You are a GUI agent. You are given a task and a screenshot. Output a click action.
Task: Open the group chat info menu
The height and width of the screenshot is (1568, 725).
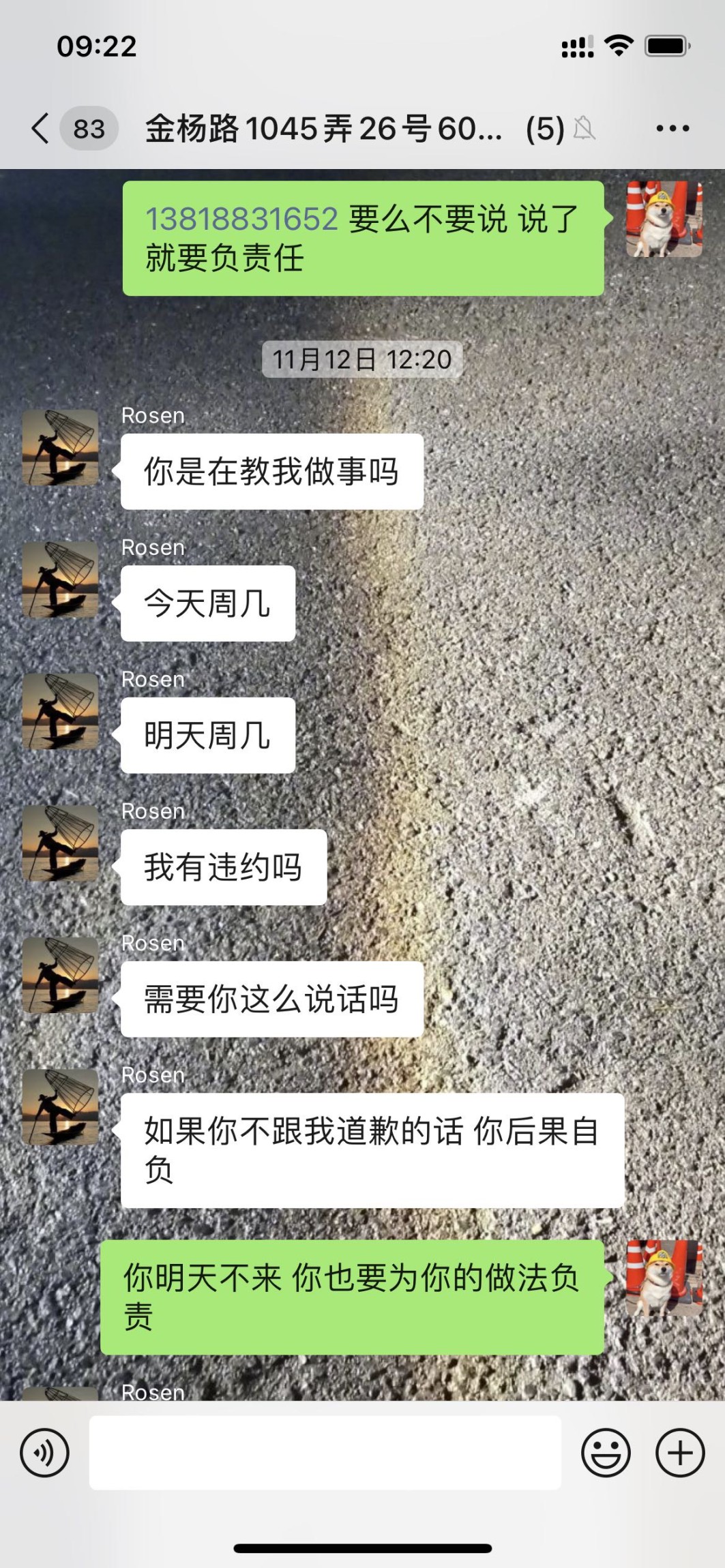[672, 128]
